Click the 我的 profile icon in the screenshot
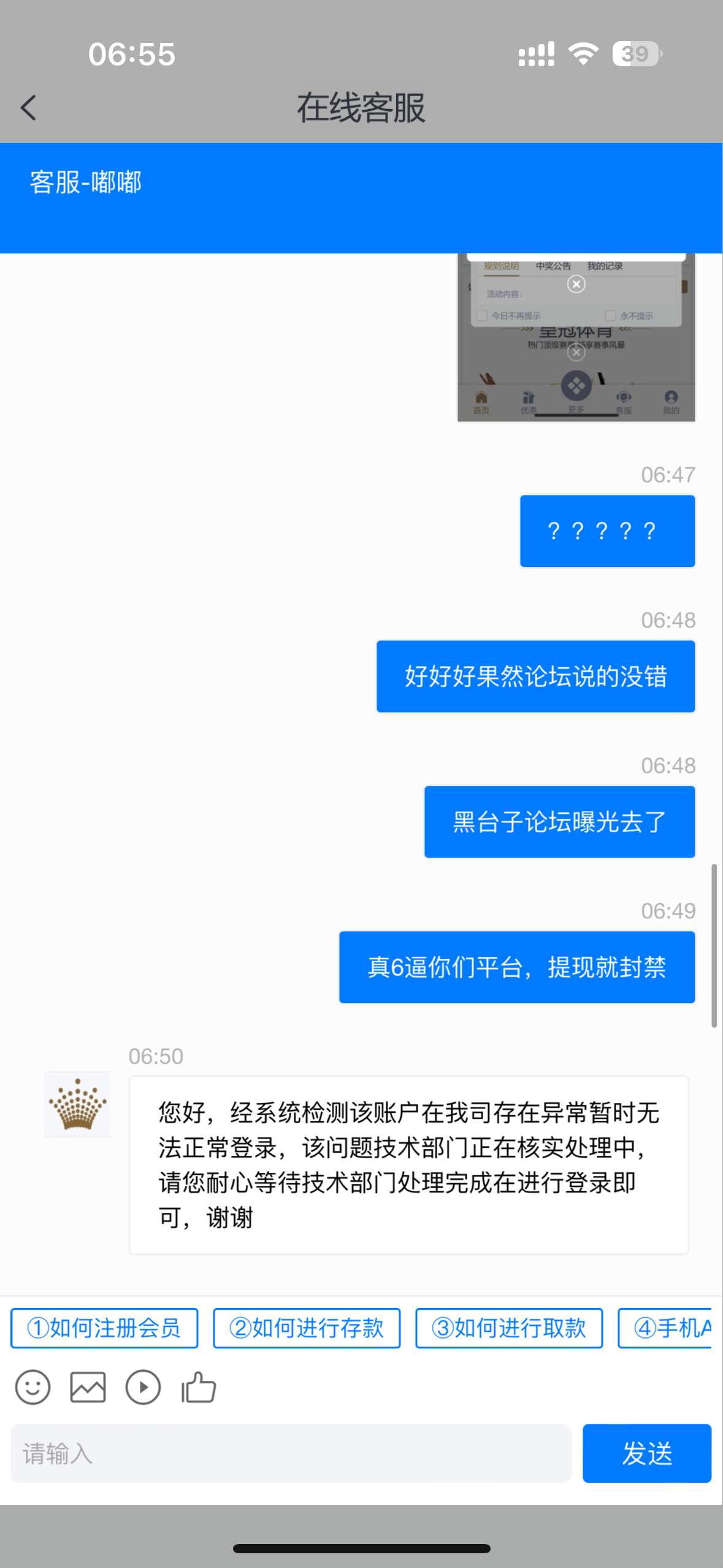The width and height of the screenshot is (723, 1568). pyautogui.click(x=670, y=398)
